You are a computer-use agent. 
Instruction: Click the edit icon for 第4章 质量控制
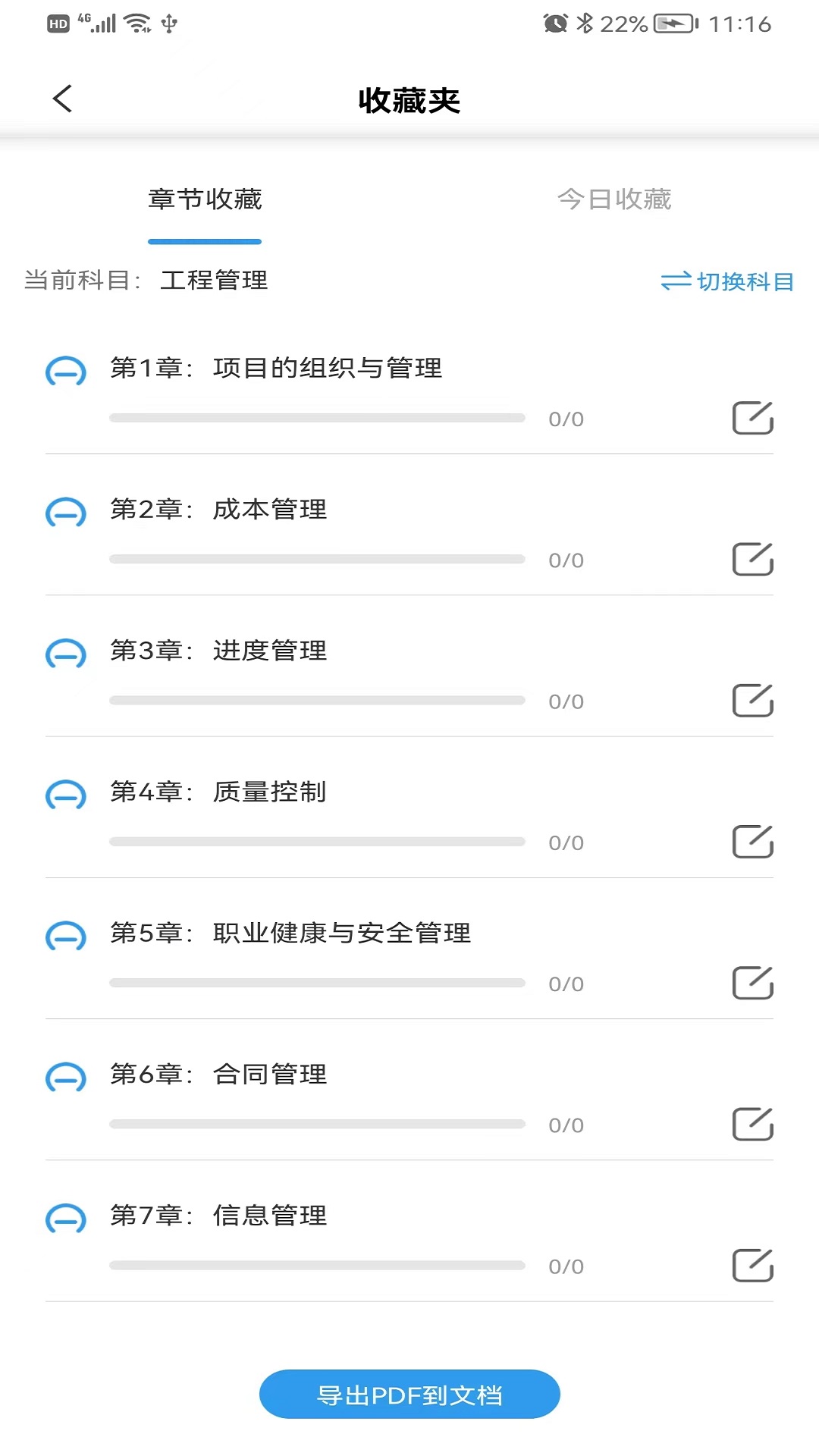click(x=752, y=841)
